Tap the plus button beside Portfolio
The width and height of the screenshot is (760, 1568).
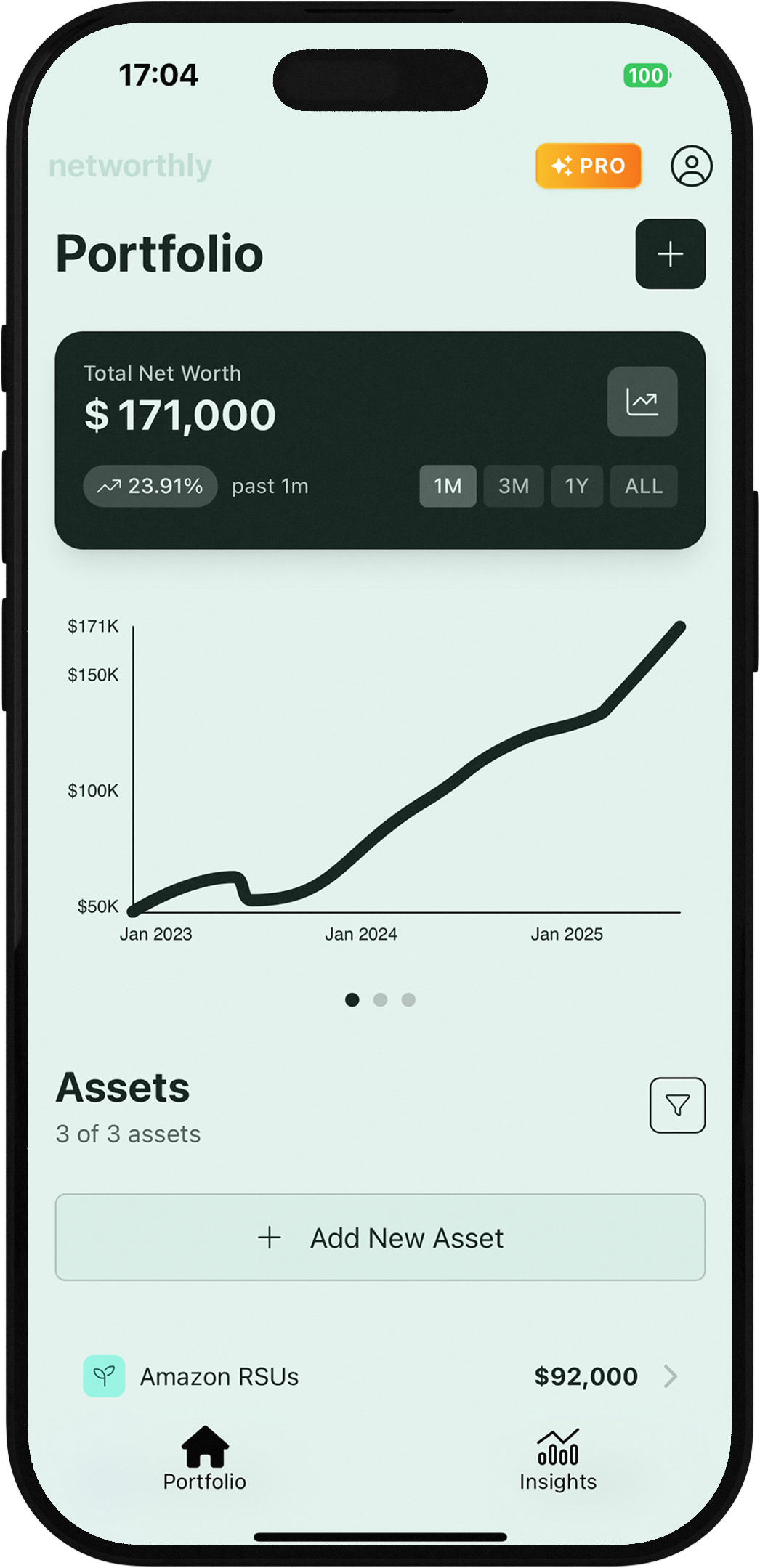(x=670, y=254)
